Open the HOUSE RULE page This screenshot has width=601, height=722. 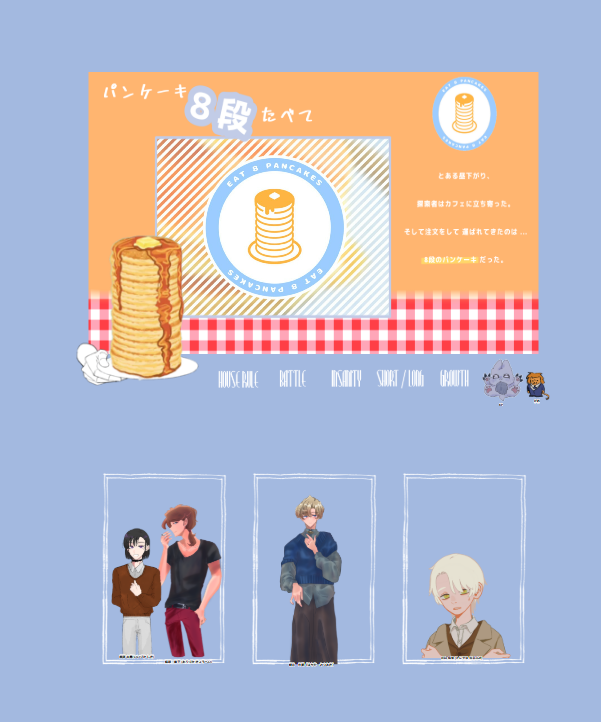[237, 379]
